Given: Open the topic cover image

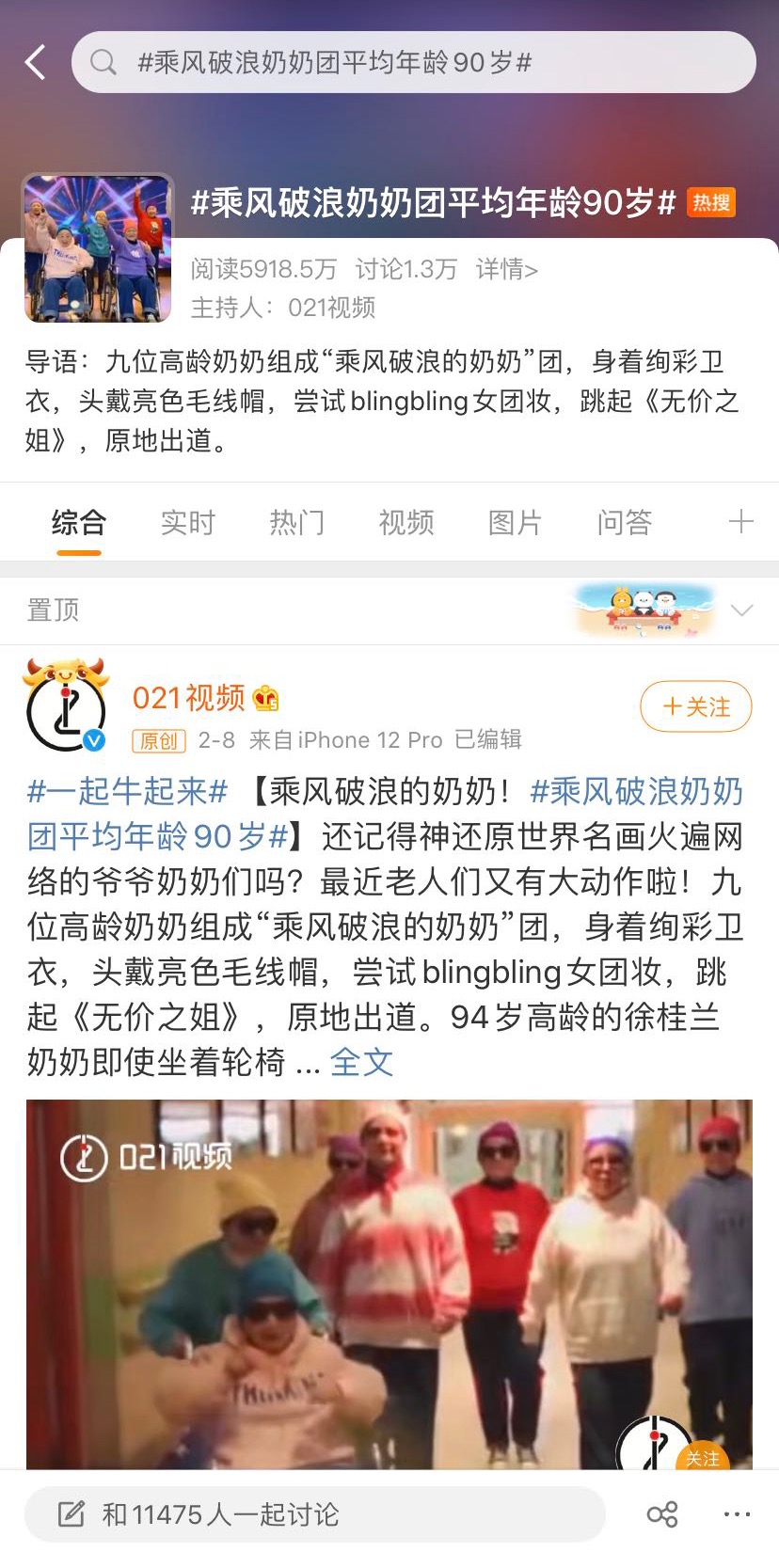Looking at the screenshot, I should click(x=98, y=248).
